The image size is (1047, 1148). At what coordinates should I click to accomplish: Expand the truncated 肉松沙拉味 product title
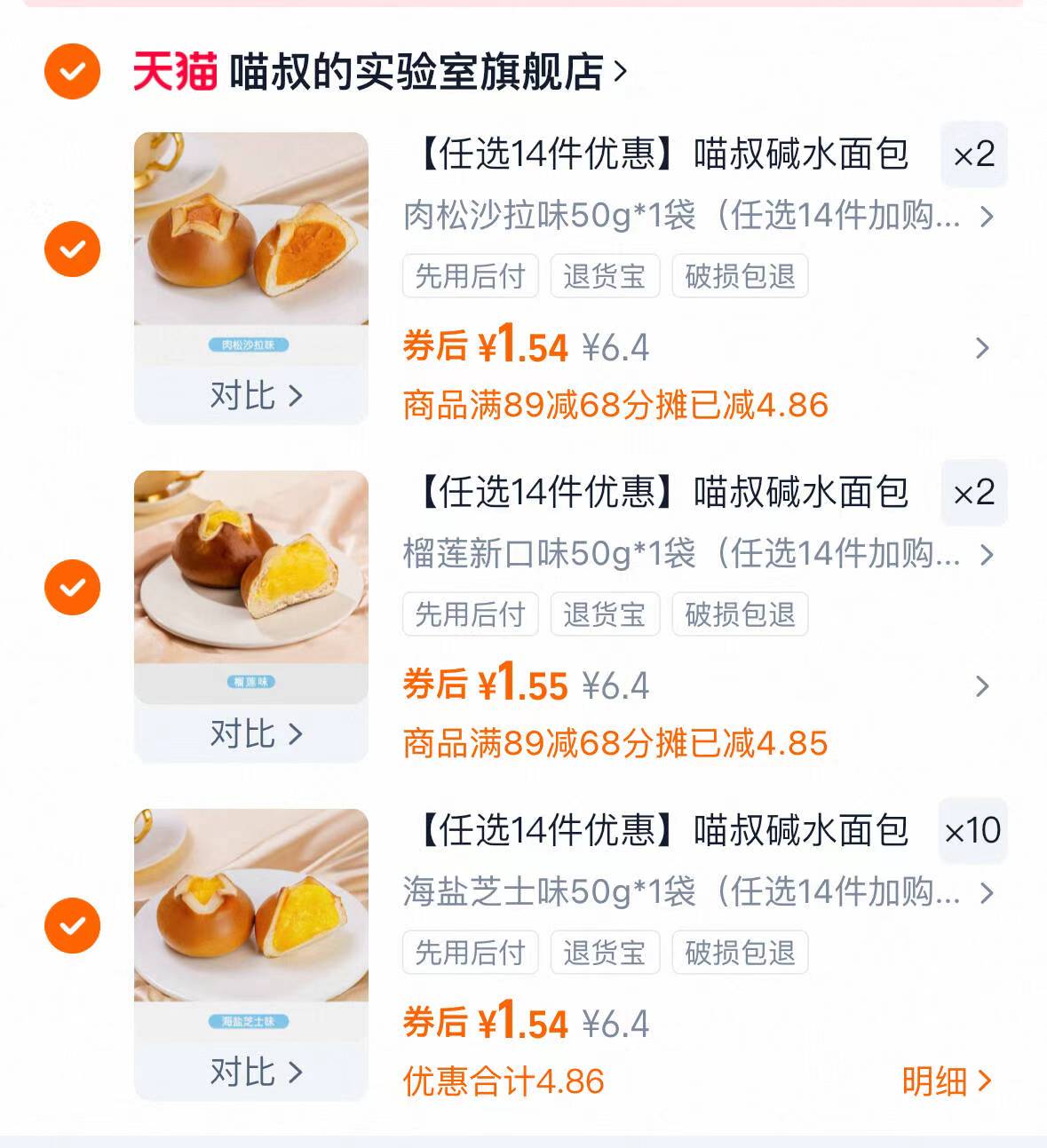tap(986, 217)
